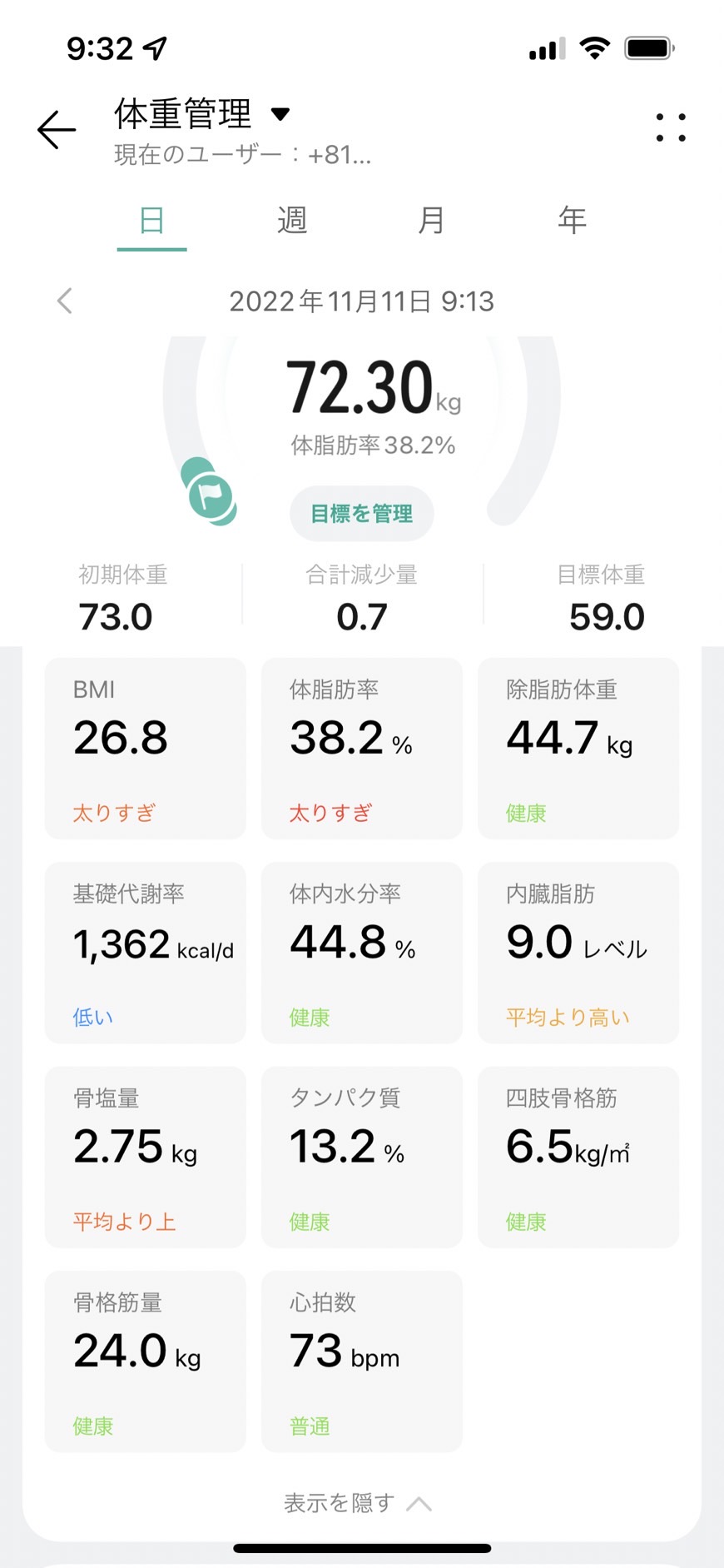
Task: Open the 内臓脂肪 card
Action: (x=578, y=953)
